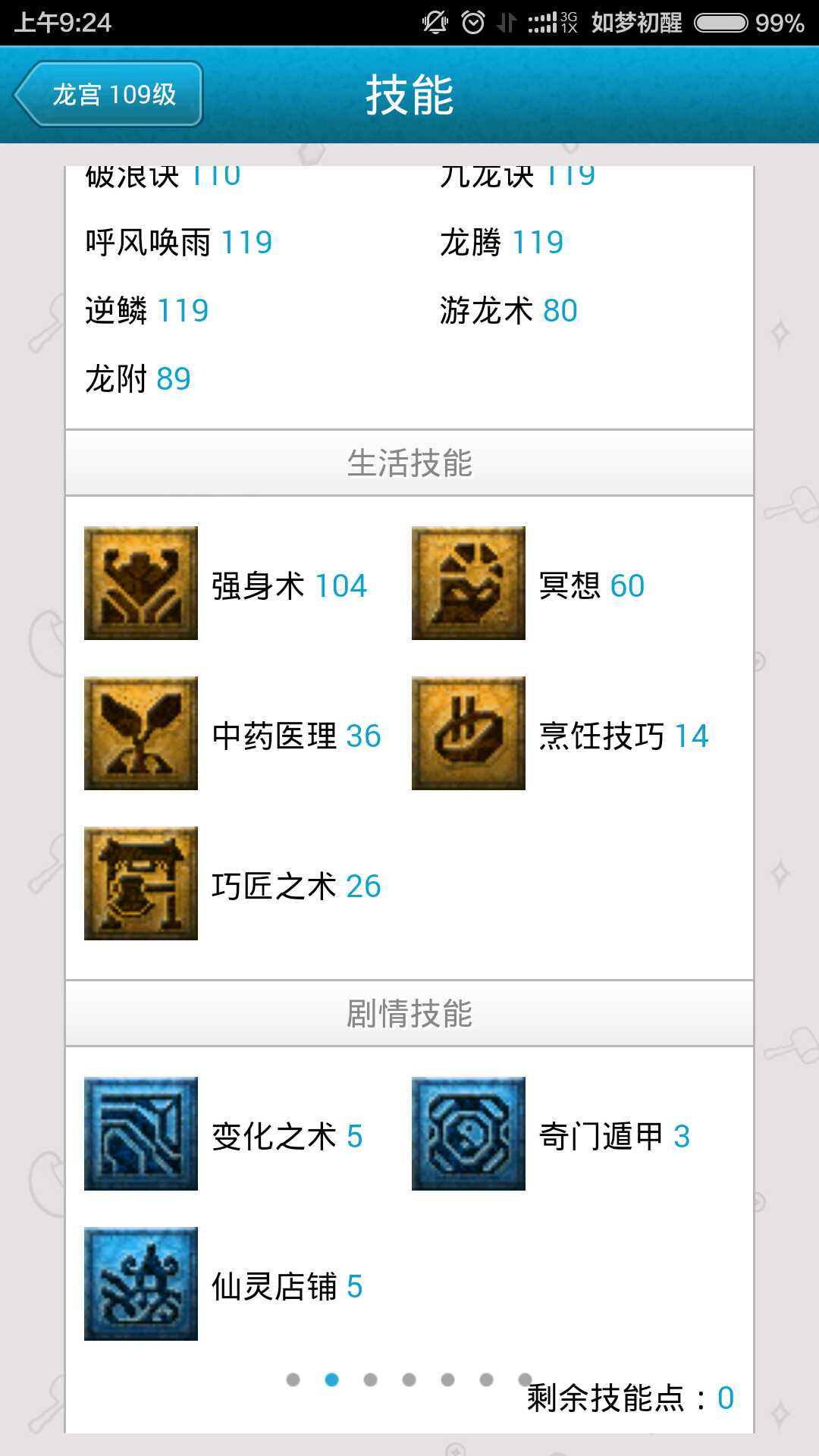The image size is (819, 1456).
Task: Go back to 龙宫 109级 screen
Action: 108,94
